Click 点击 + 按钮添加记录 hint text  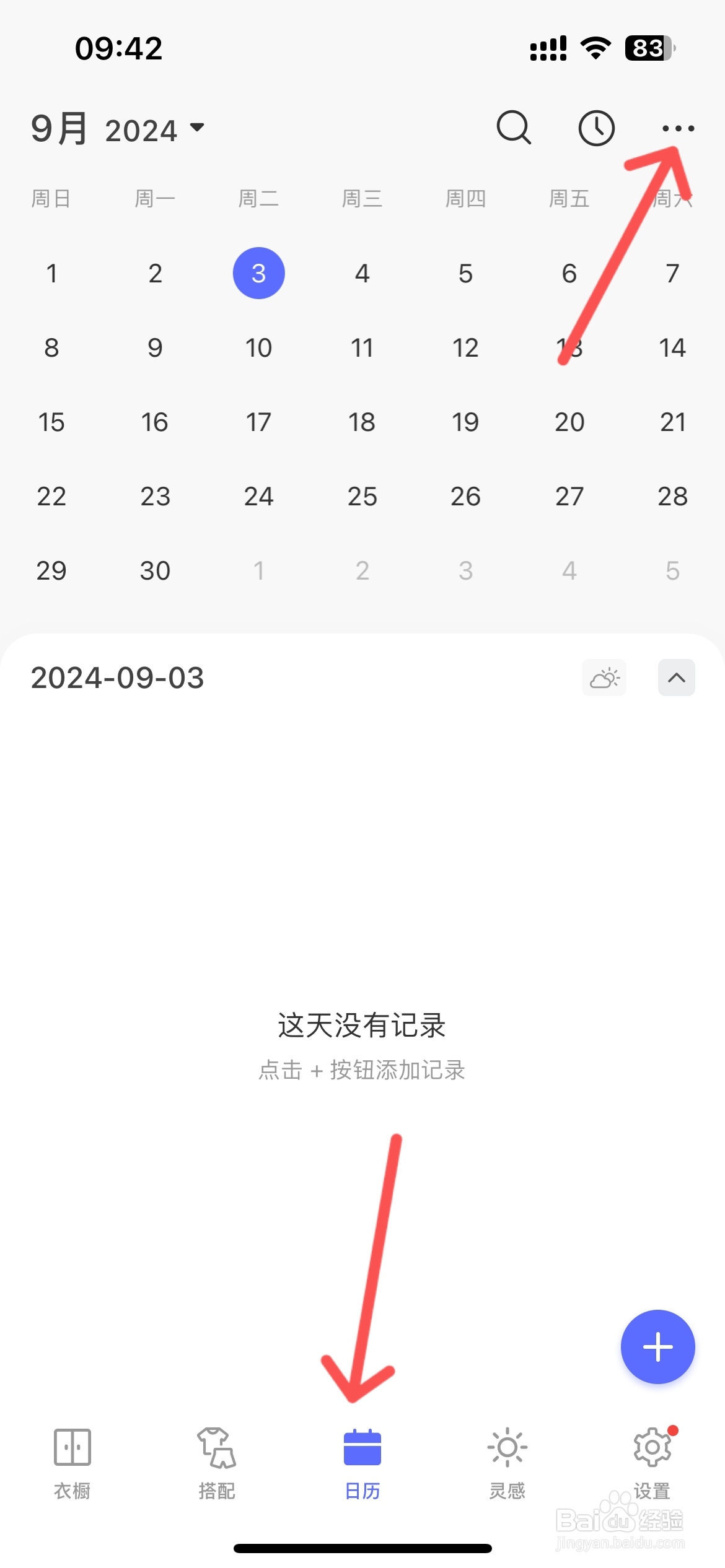362,1070
